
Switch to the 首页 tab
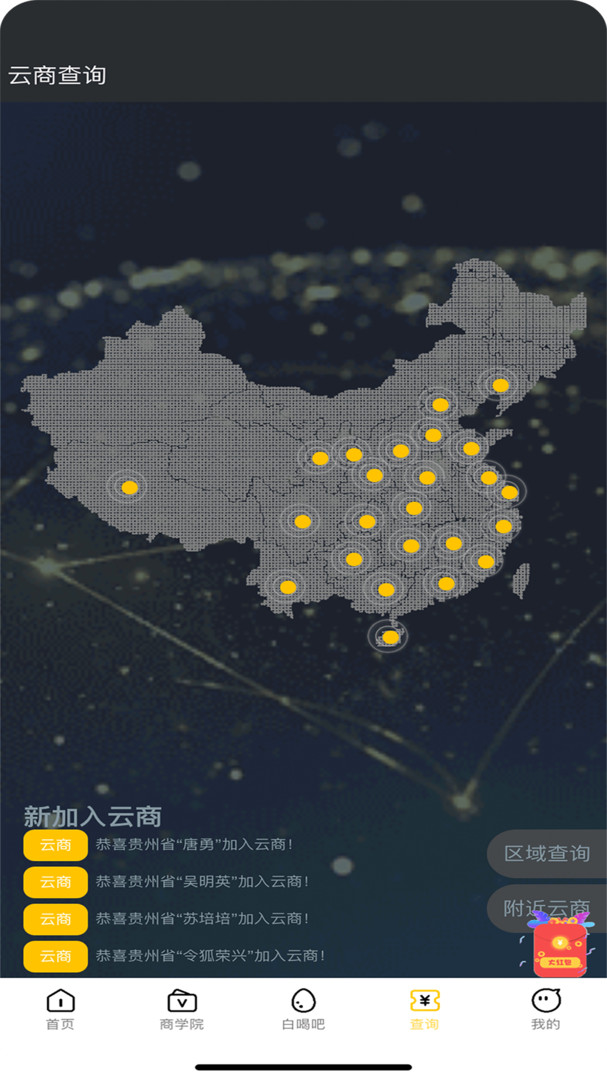pyautogui.click(x=61, y=1009)
